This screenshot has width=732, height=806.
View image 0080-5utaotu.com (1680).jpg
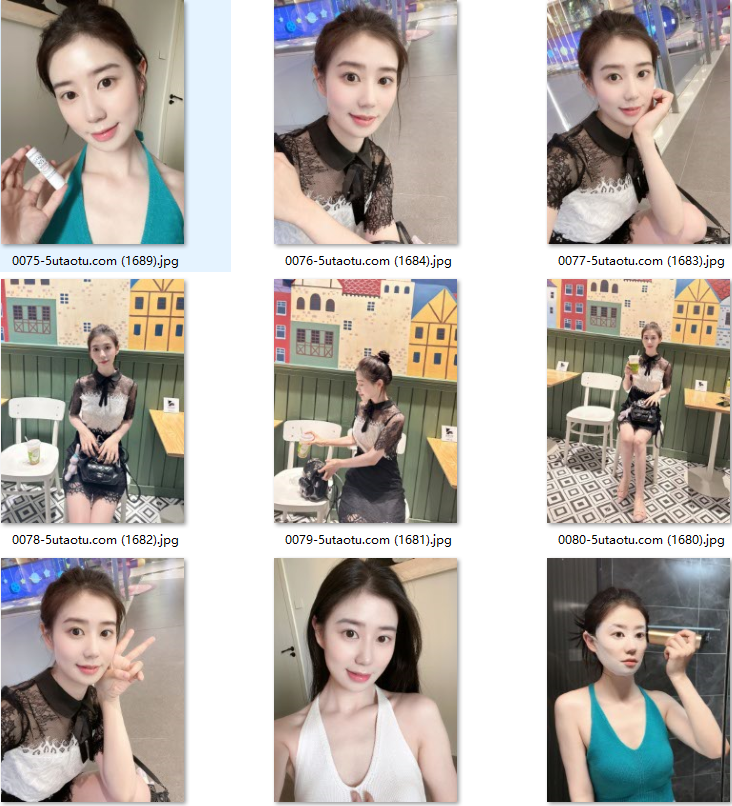639,401
